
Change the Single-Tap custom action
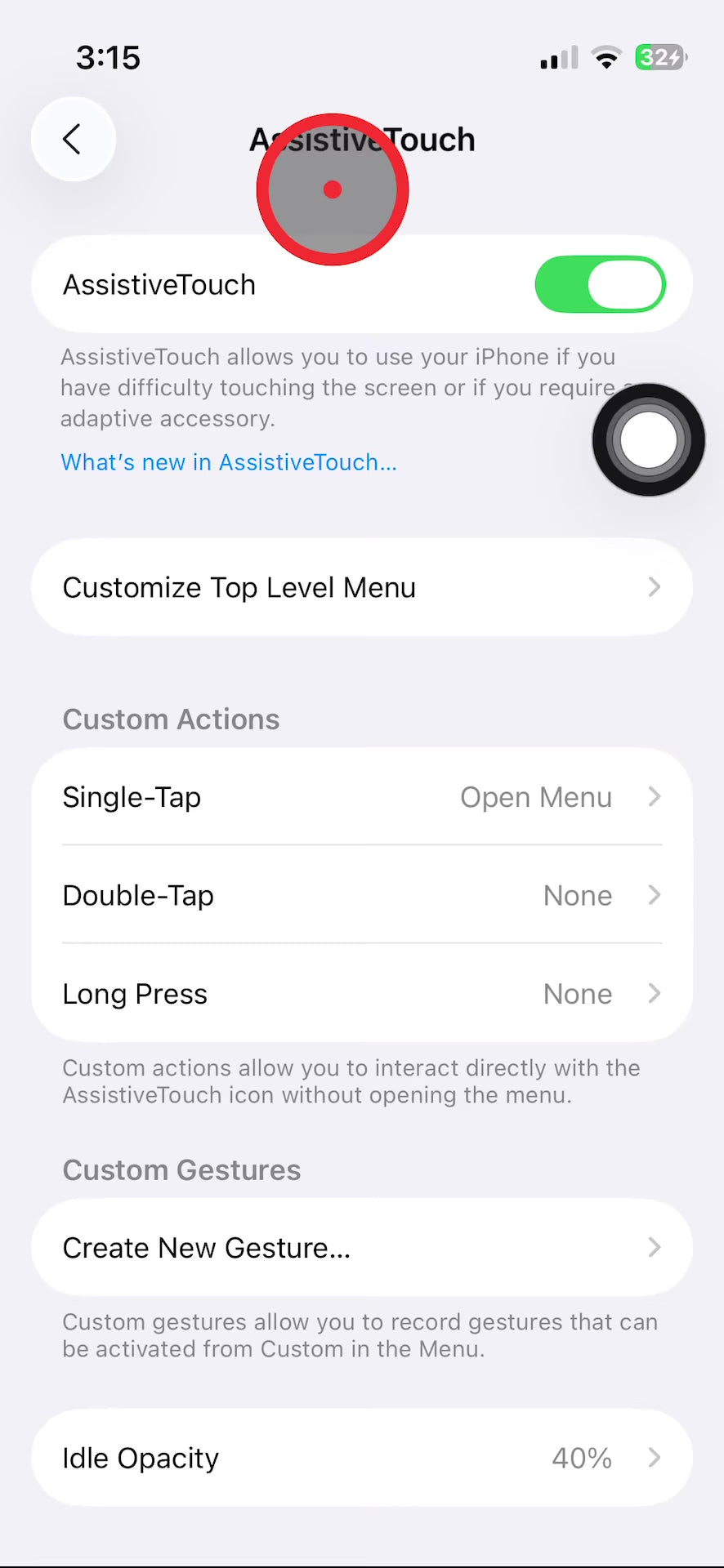(x=362, y=797)
